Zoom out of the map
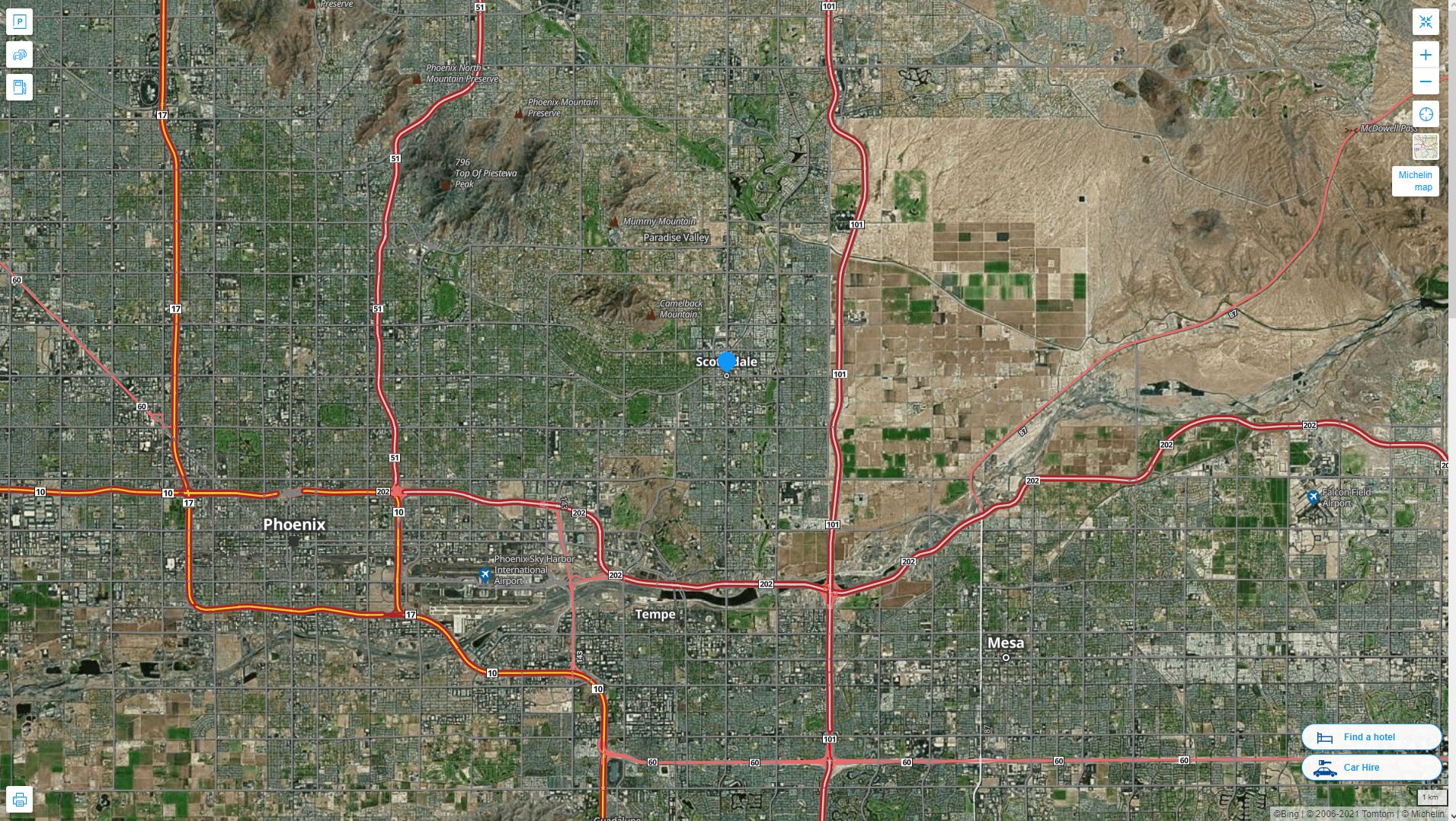1456x821 pixels. 1425,81
